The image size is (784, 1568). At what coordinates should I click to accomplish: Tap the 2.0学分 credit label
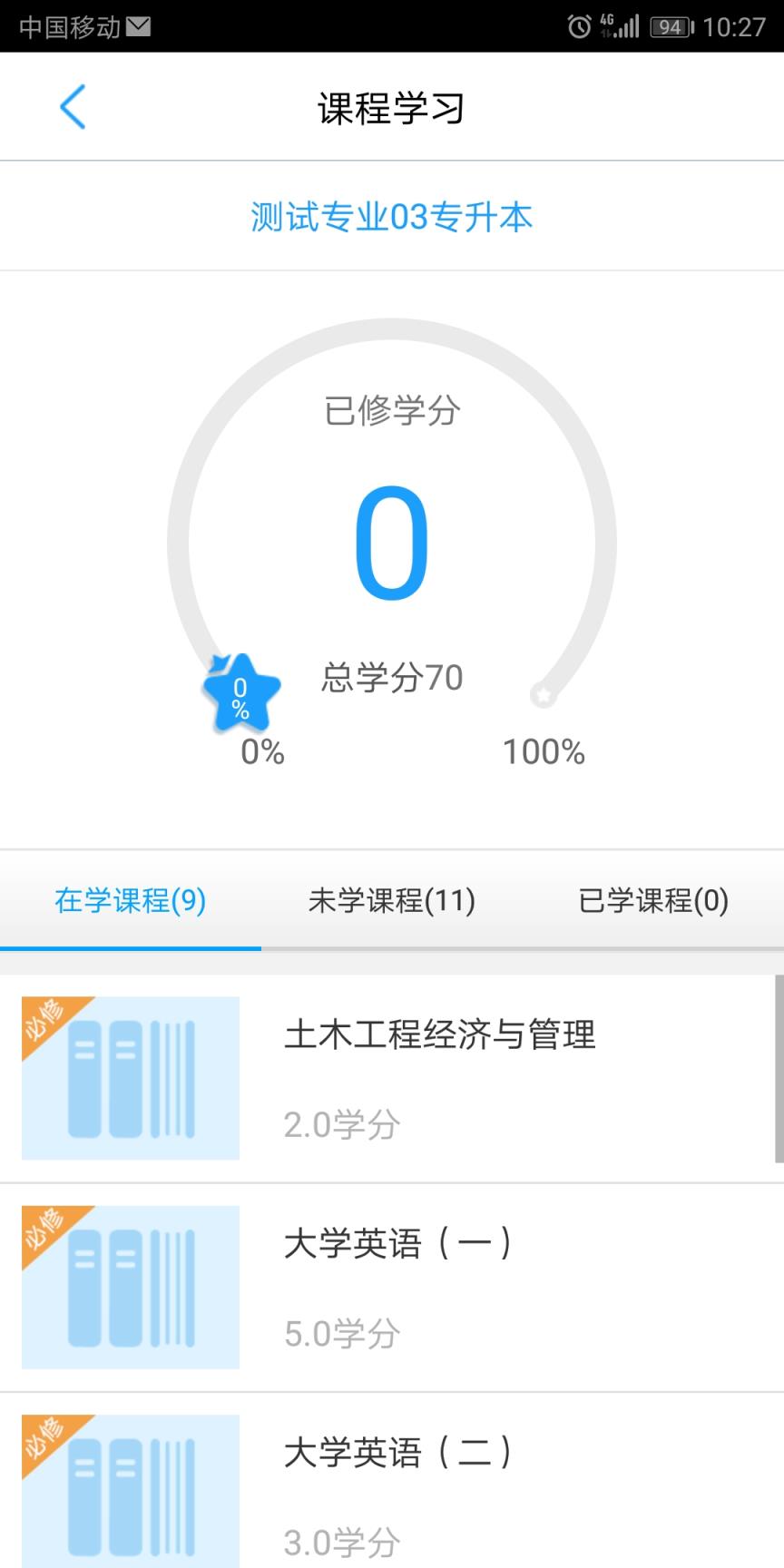(342, 1123)
